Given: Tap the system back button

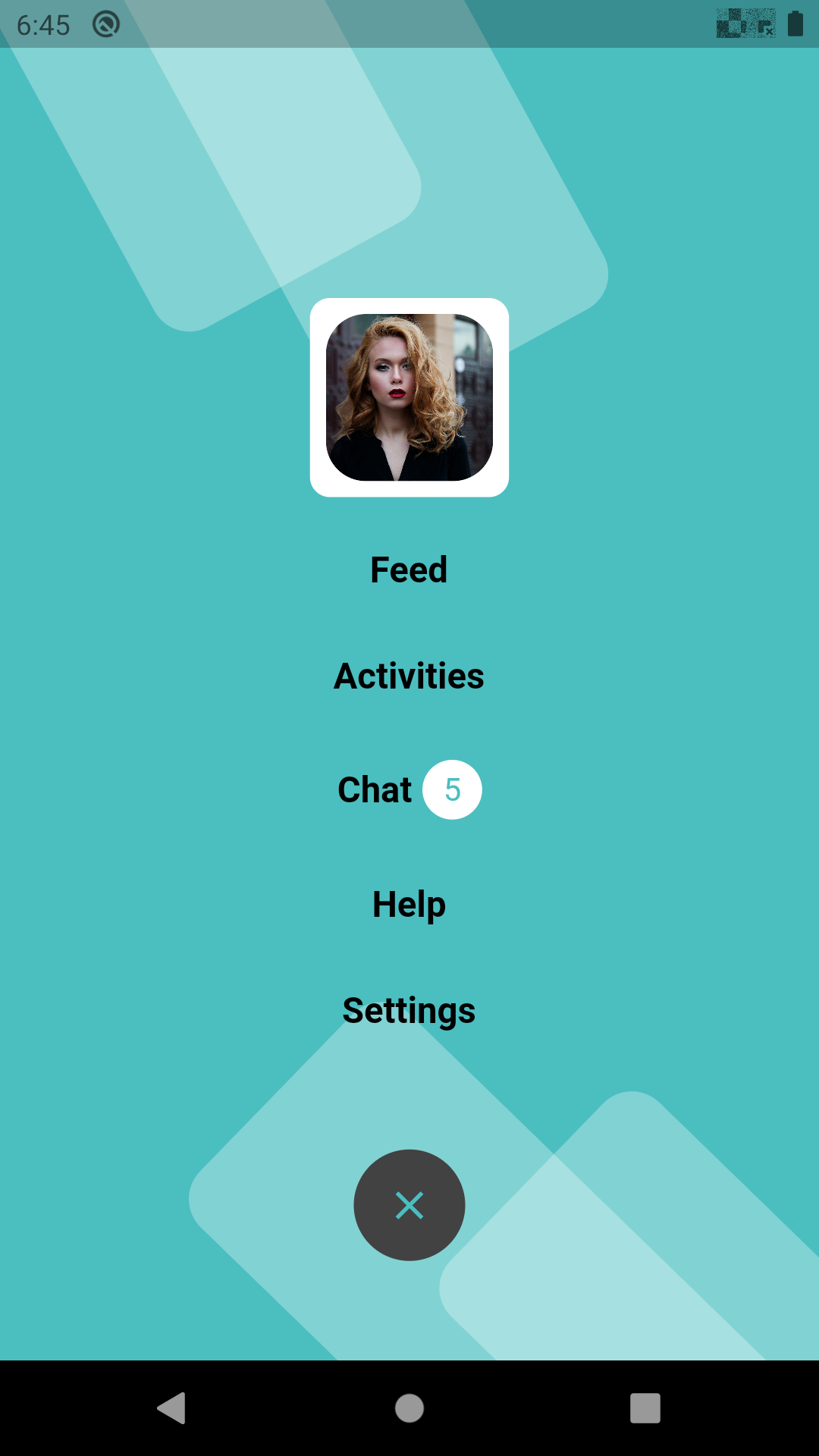Looking at the screenshot, I should tap(171, 1408).
